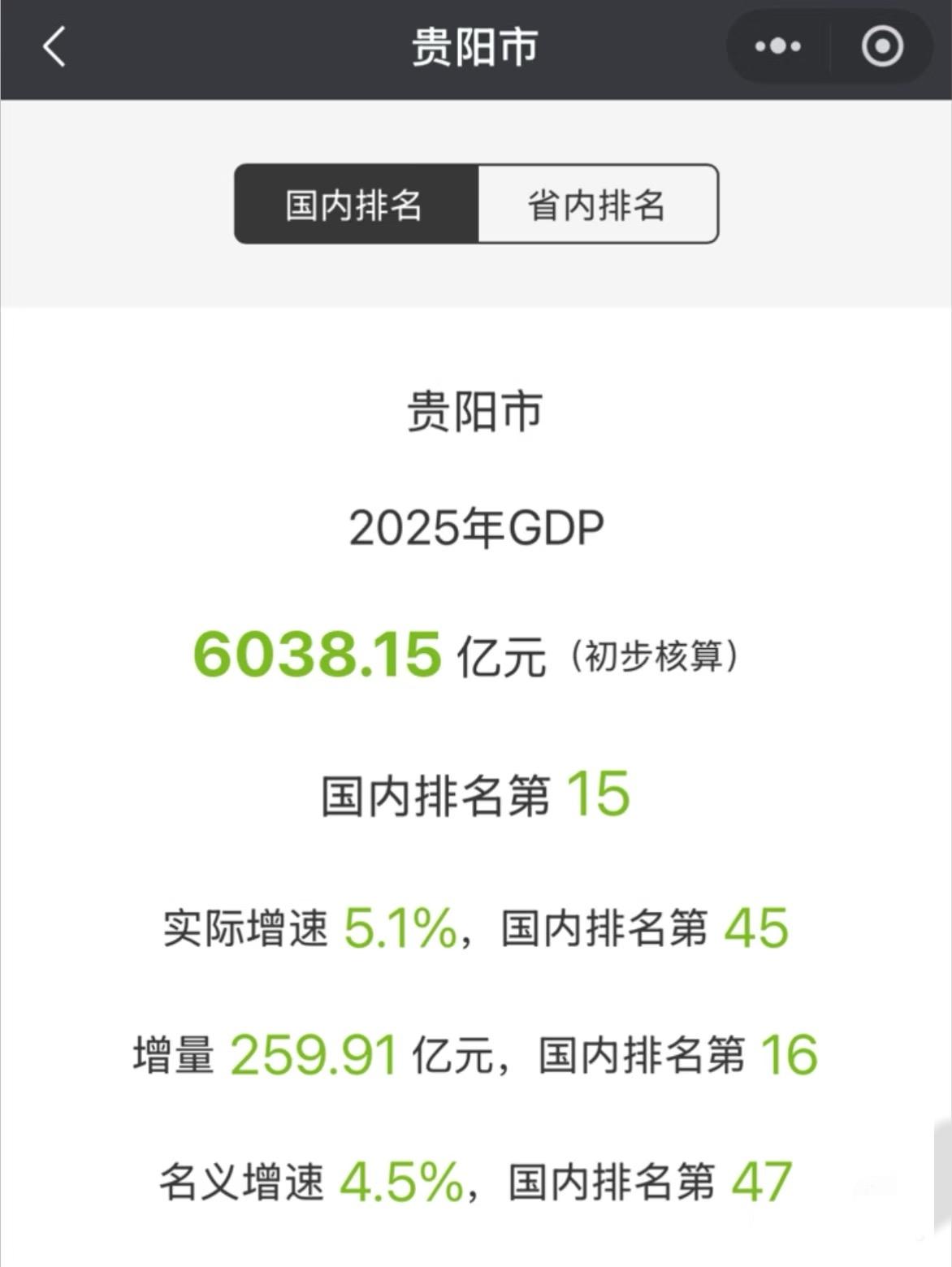Tap the back arrow to leave 贵阳市 page
Viewport: 952px width, 1267px height.
pos(54,46)
